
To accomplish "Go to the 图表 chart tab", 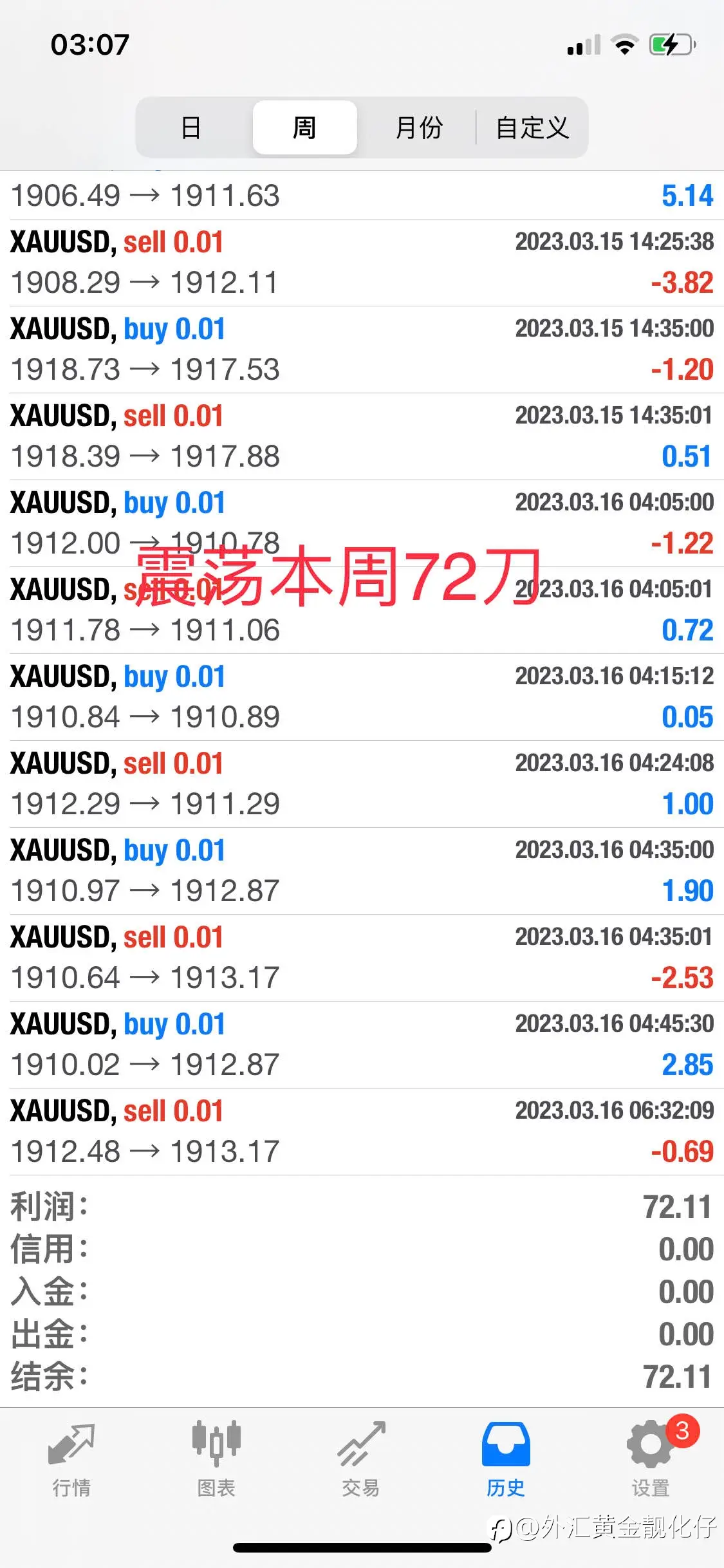I will [216, 1460].
